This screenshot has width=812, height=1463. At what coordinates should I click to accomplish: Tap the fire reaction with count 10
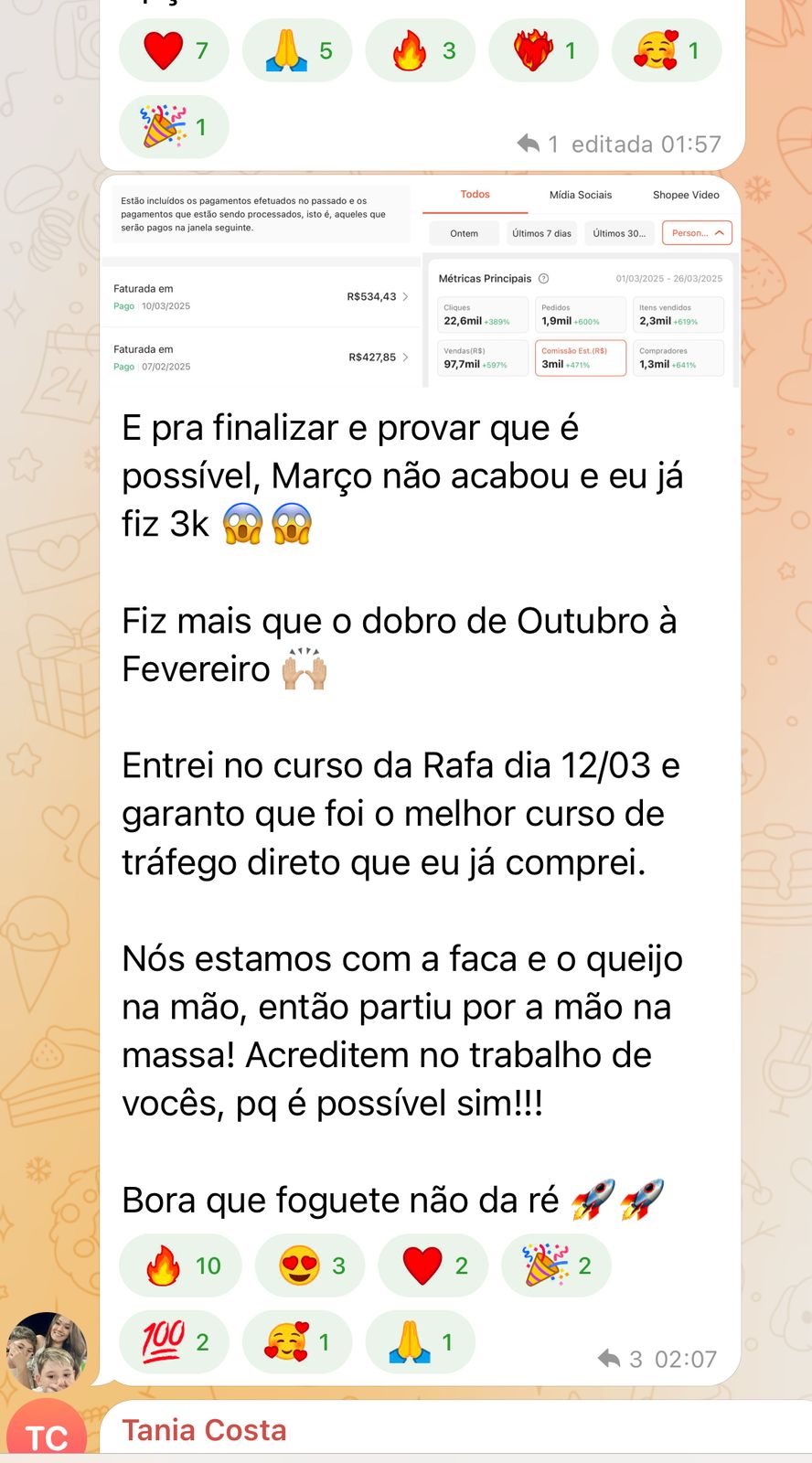(x=180, y=1265)
